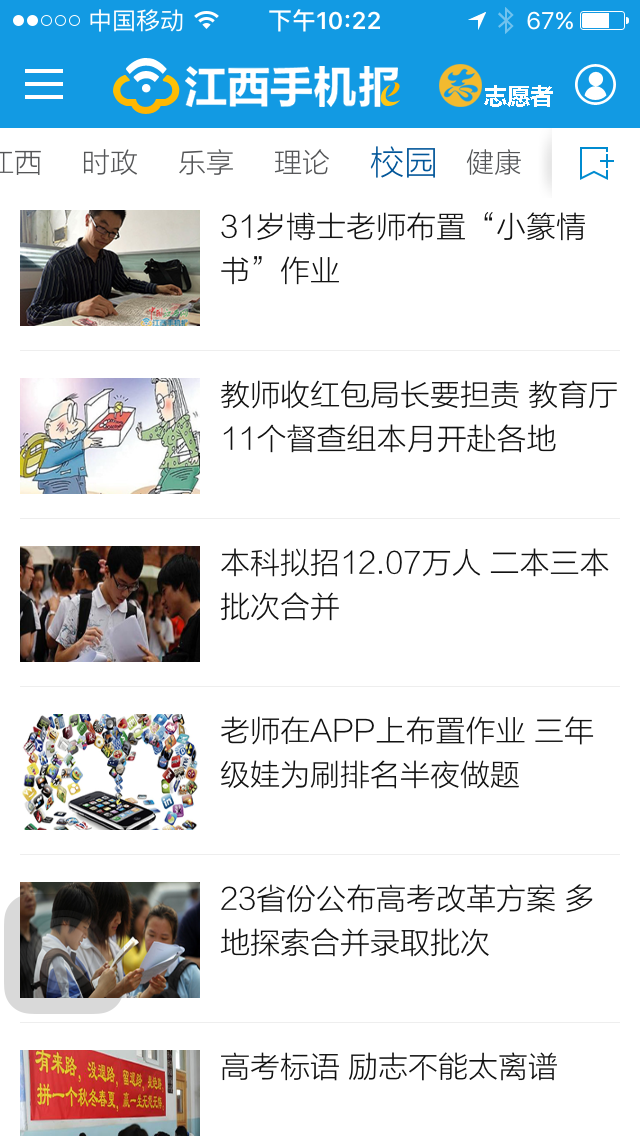Open the 志愿者 volunteer section
This screenshot has width=640, height=1136.
coord(496,87)
